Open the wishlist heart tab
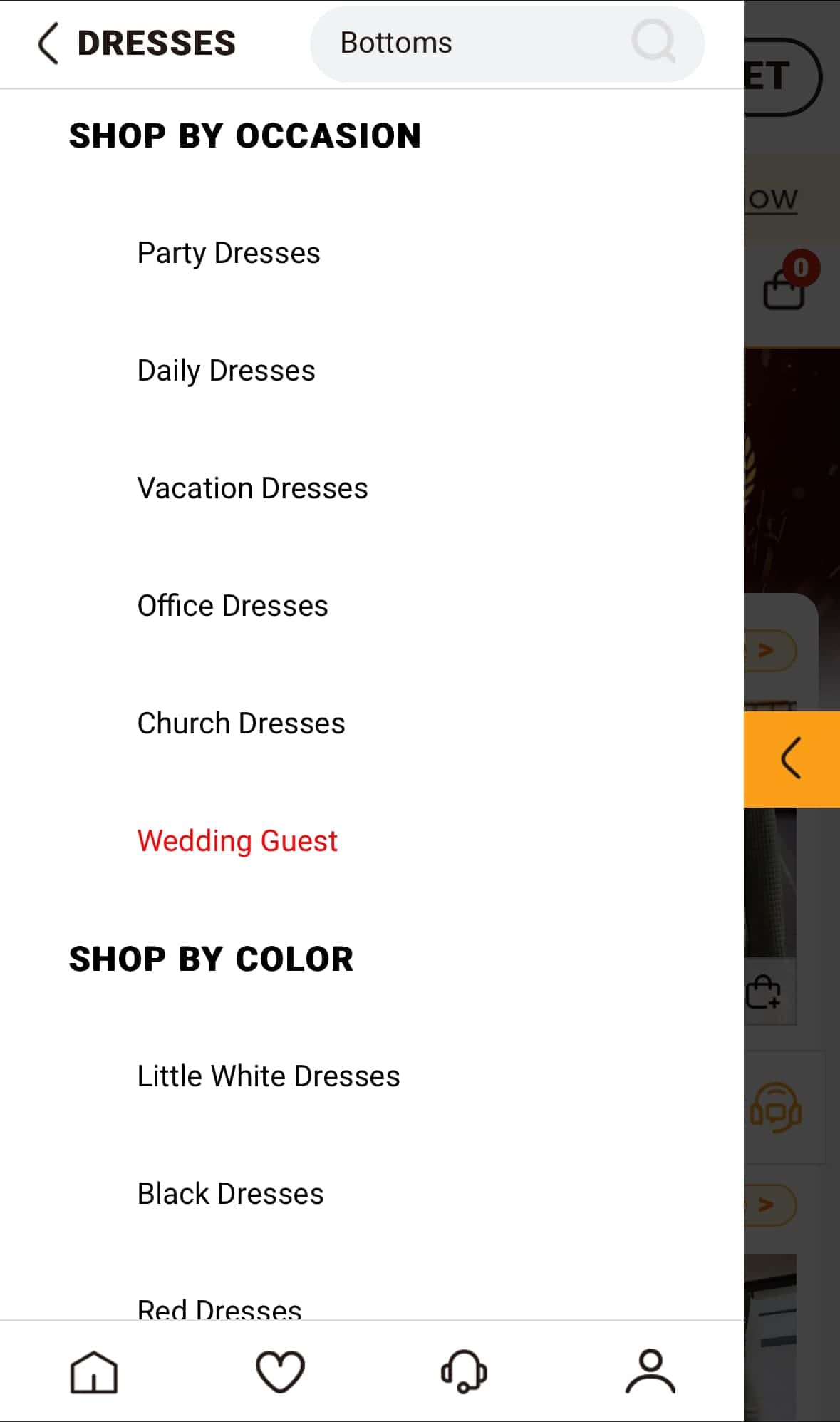840x1422 pixels. (280, 1371)
